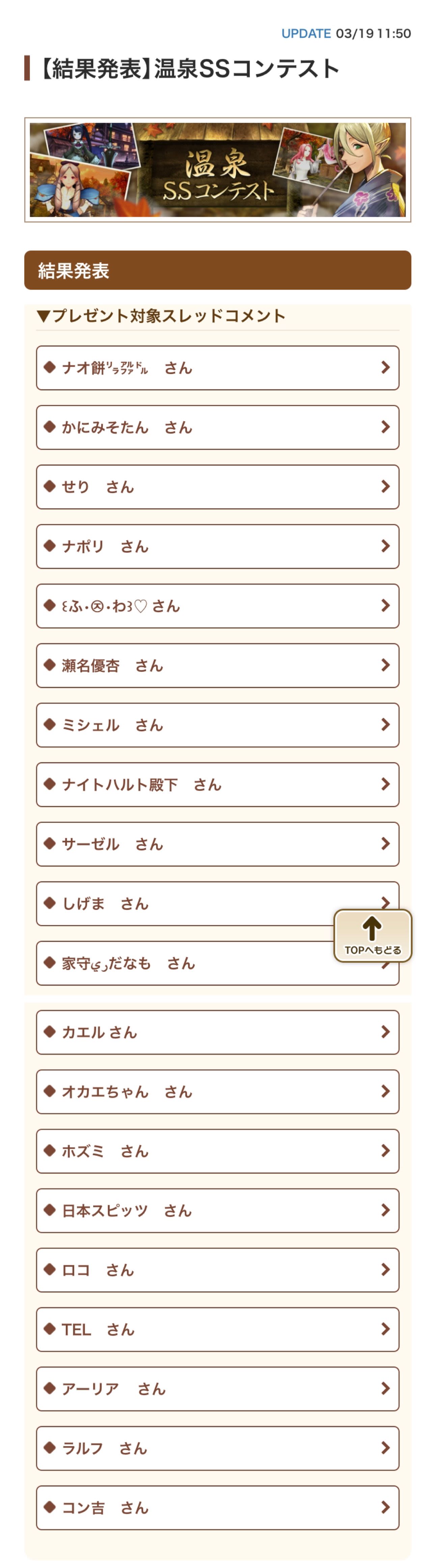This screenshot has width=436, height=1568.
Task: View the カエル さん entry
Action: pyautogui.click(x=217, y=1032)
